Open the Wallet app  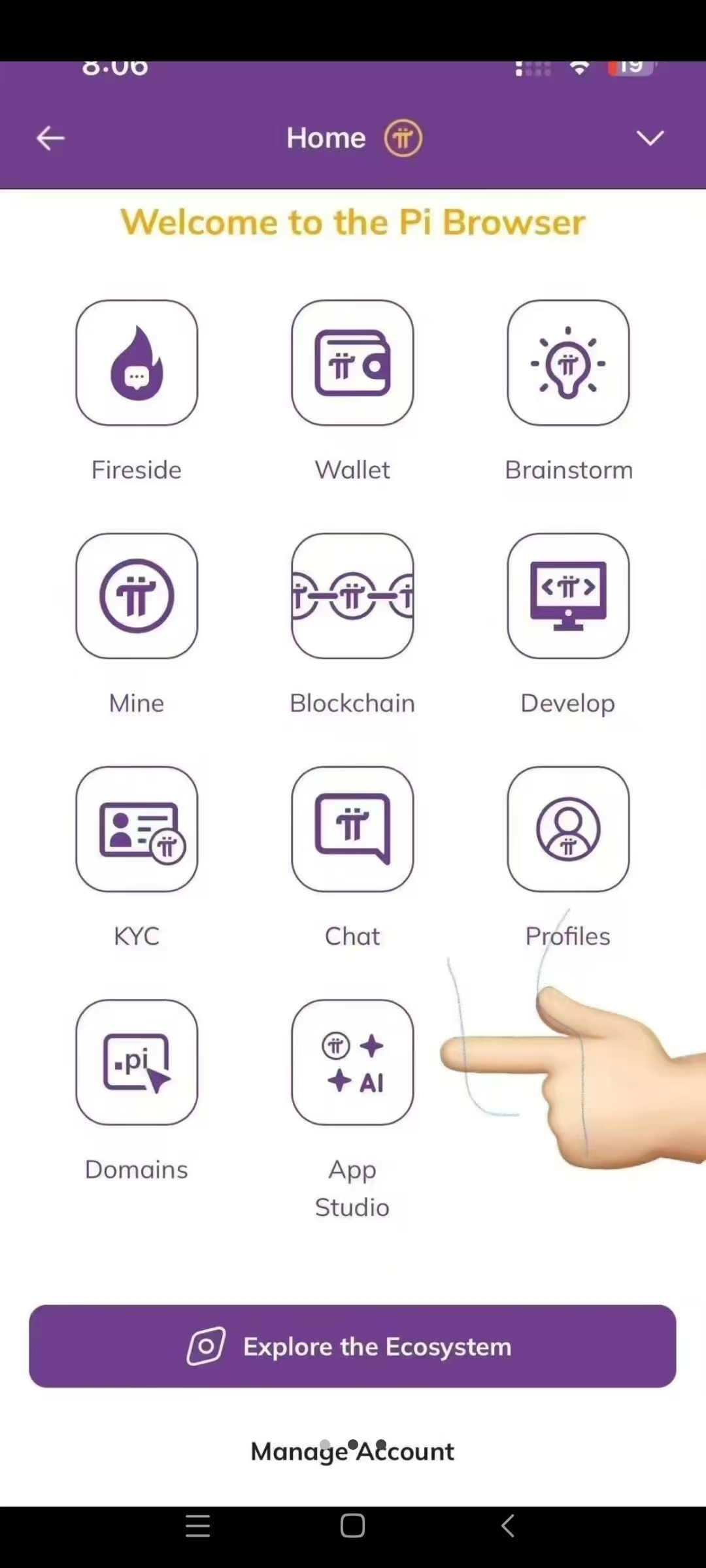352,363
